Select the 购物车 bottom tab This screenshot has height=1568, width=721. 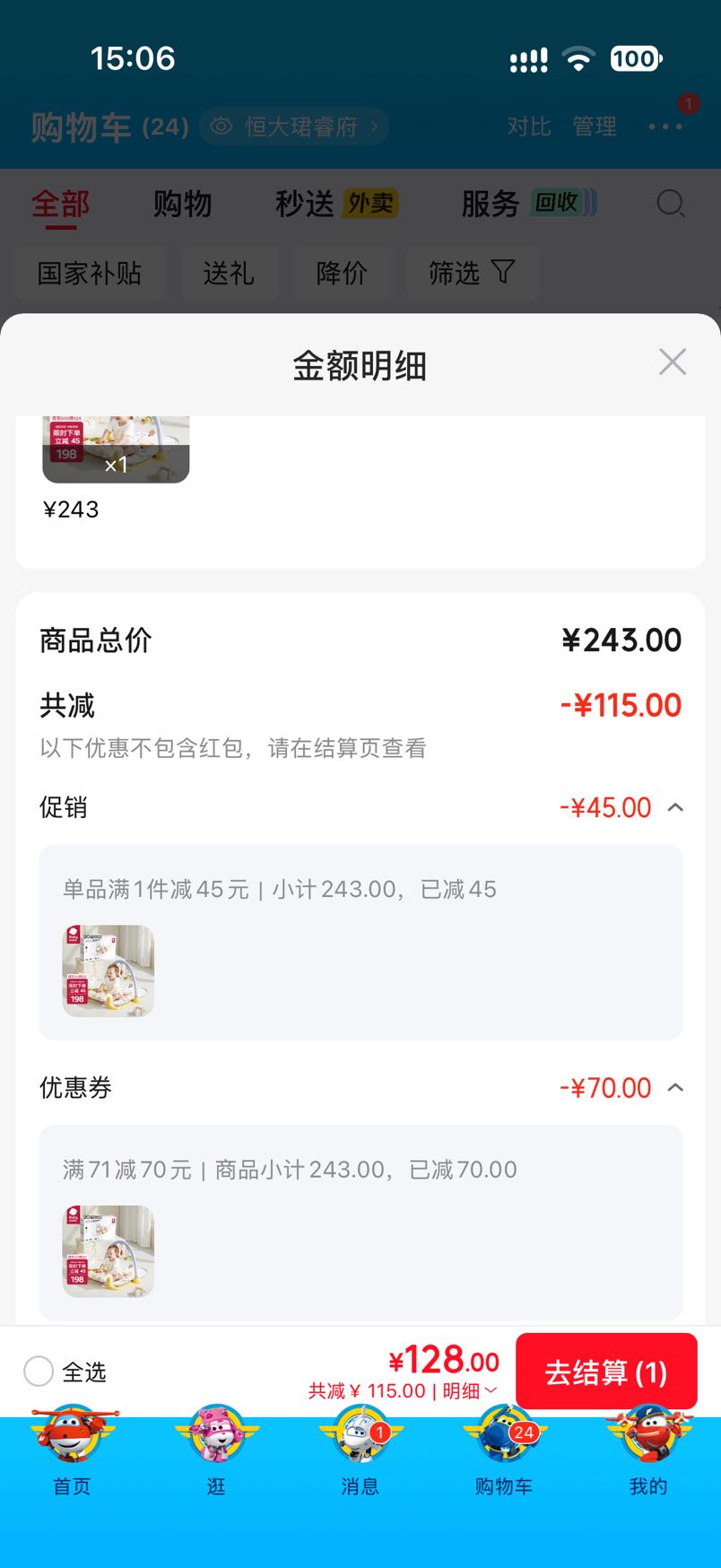pos(504,1451)
